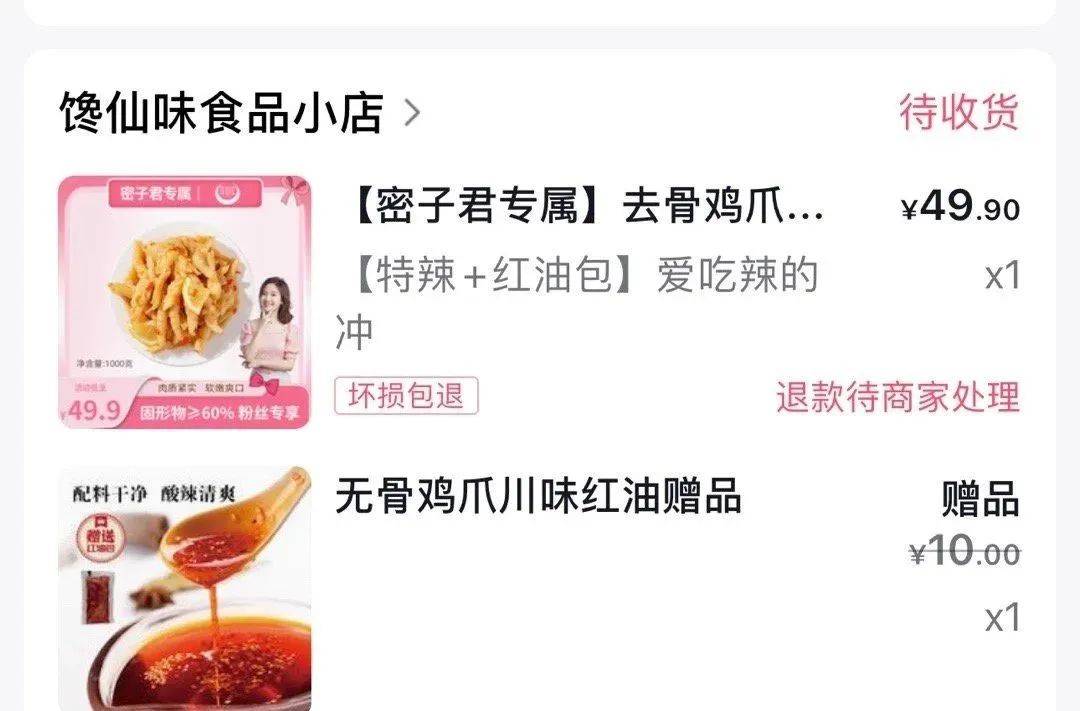This screenshot has height=711, width=1080.
Task: Open the 馋仙味食品小店 shop page
Action: [240, 113]
